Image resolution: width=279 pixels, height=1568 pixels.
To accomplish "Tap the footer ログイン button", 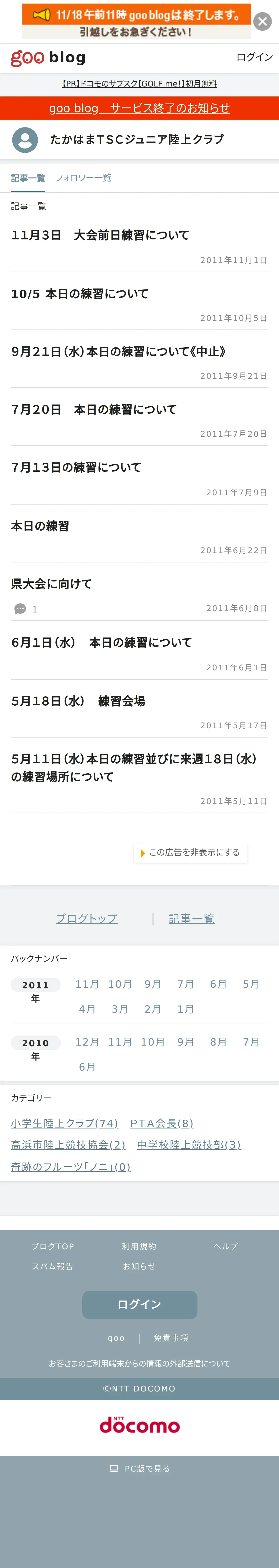I will [139, 1305].
